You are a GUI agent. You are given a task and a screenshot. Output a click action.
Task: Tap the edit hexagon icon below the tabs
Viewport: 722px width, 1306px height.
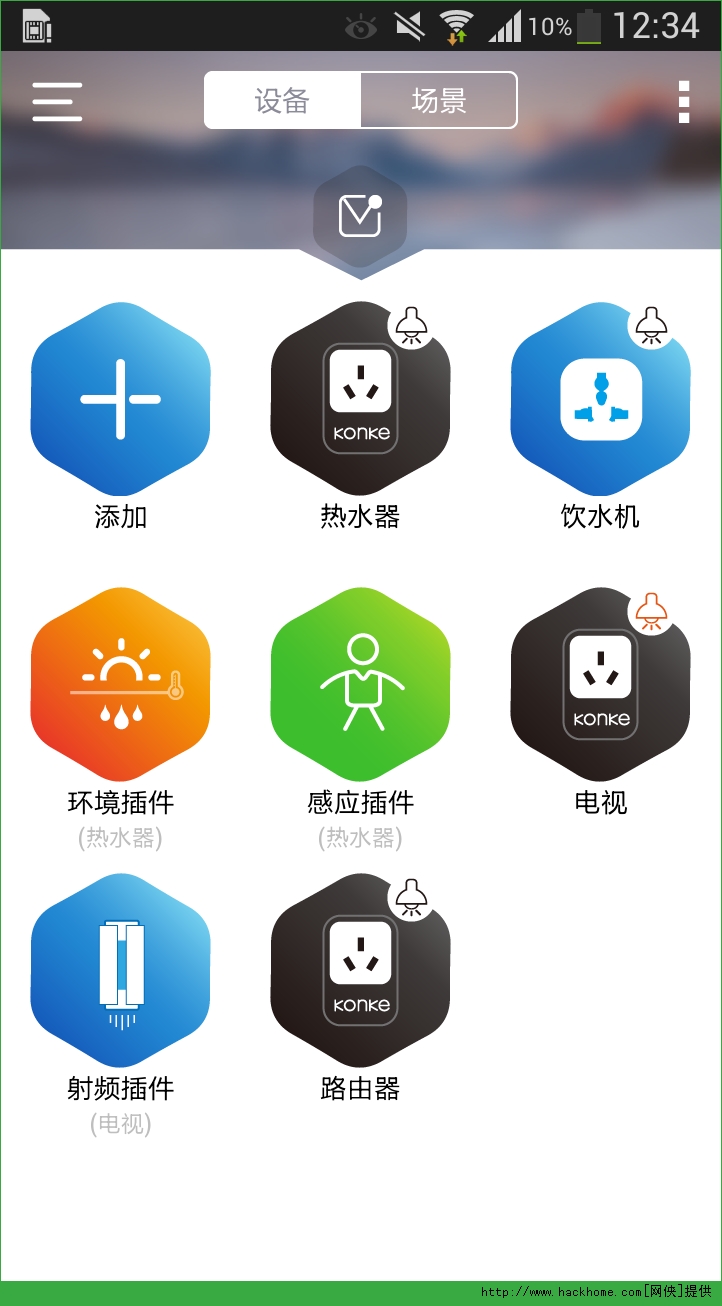360,216
